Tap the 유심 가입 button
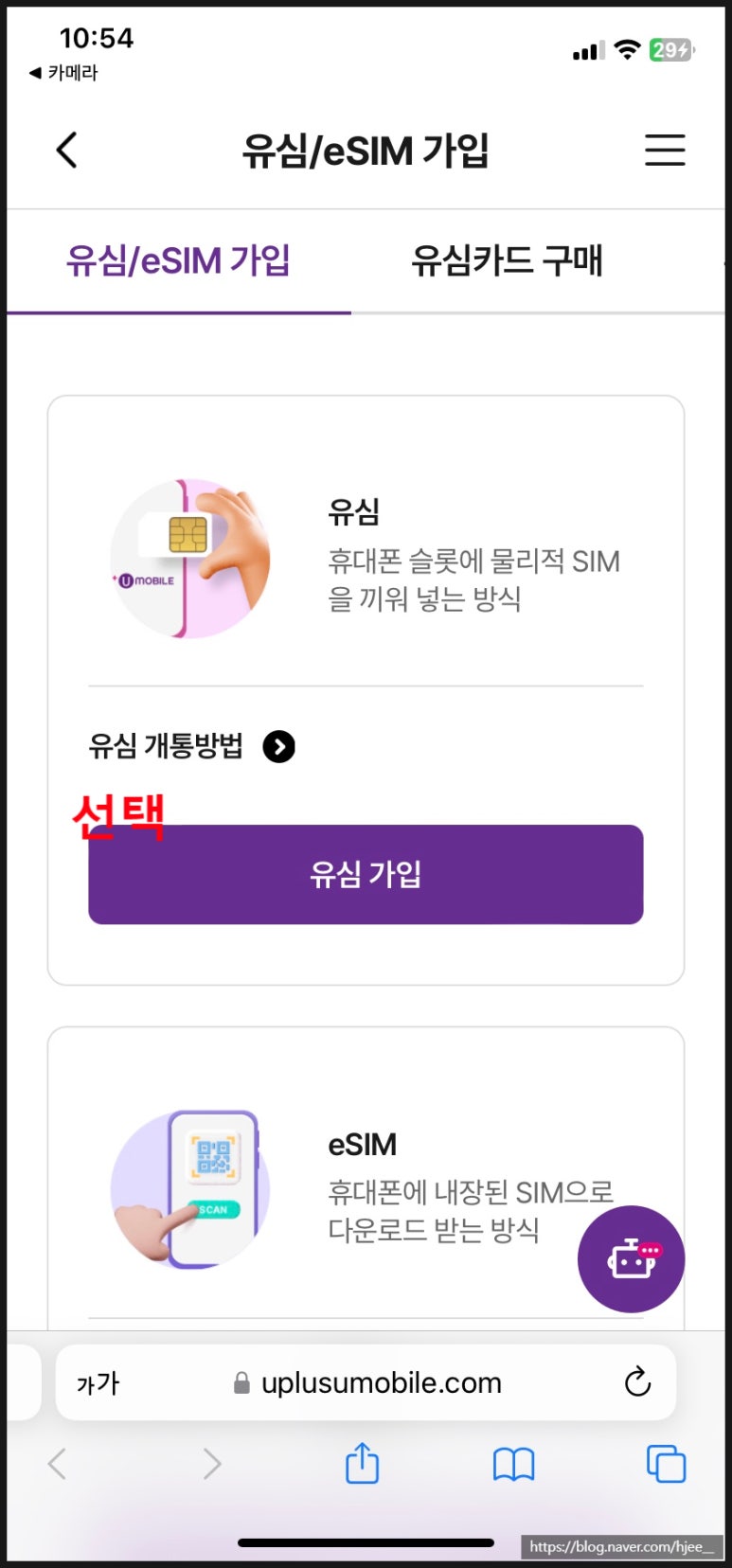This screenshot has width=732, height=1568. [x=366, y=874]
